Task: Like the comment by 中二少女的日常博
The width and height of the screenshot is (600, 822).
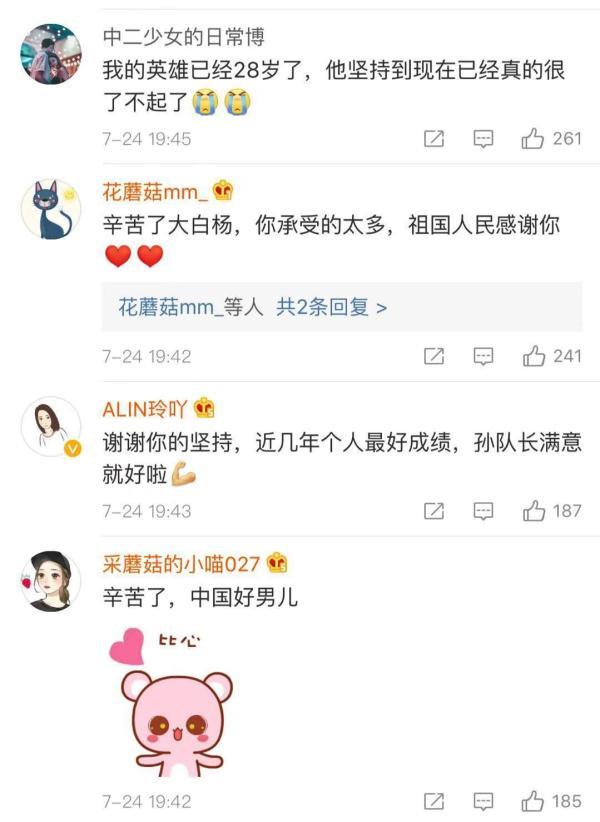Action: click(533, 139)
